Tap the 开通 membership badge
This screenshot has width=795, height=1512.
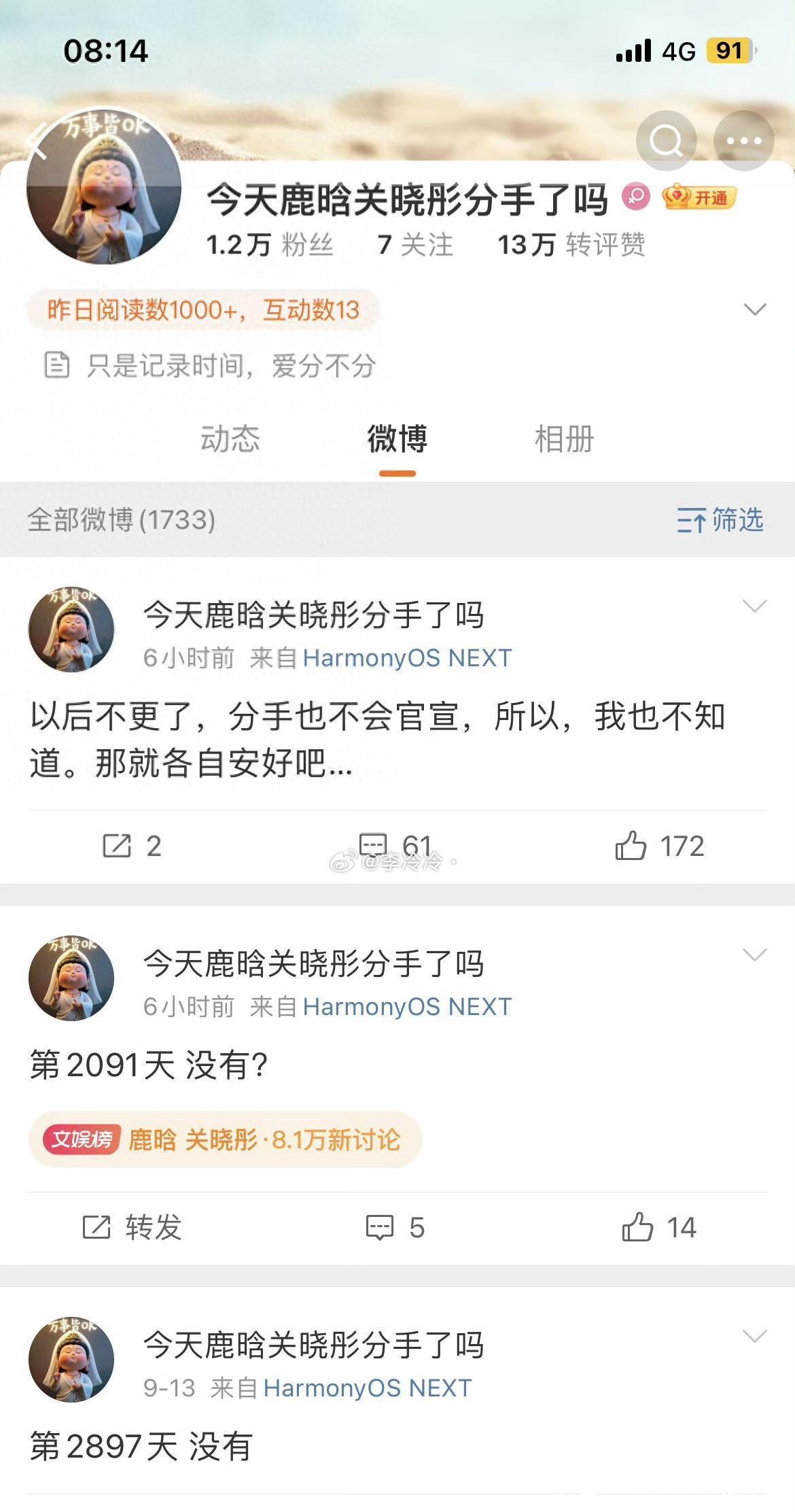point(699,198)
